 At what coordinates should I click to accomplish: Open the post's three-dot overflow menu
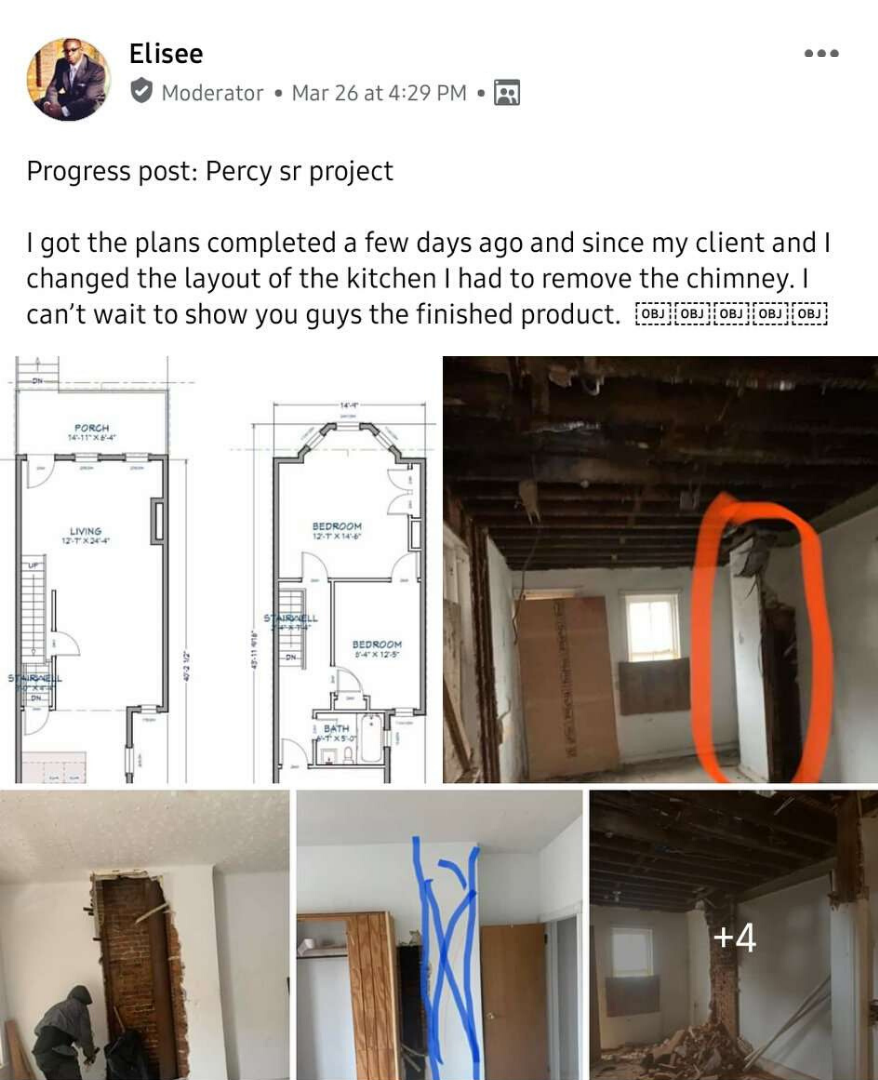[x=821, y=53]
